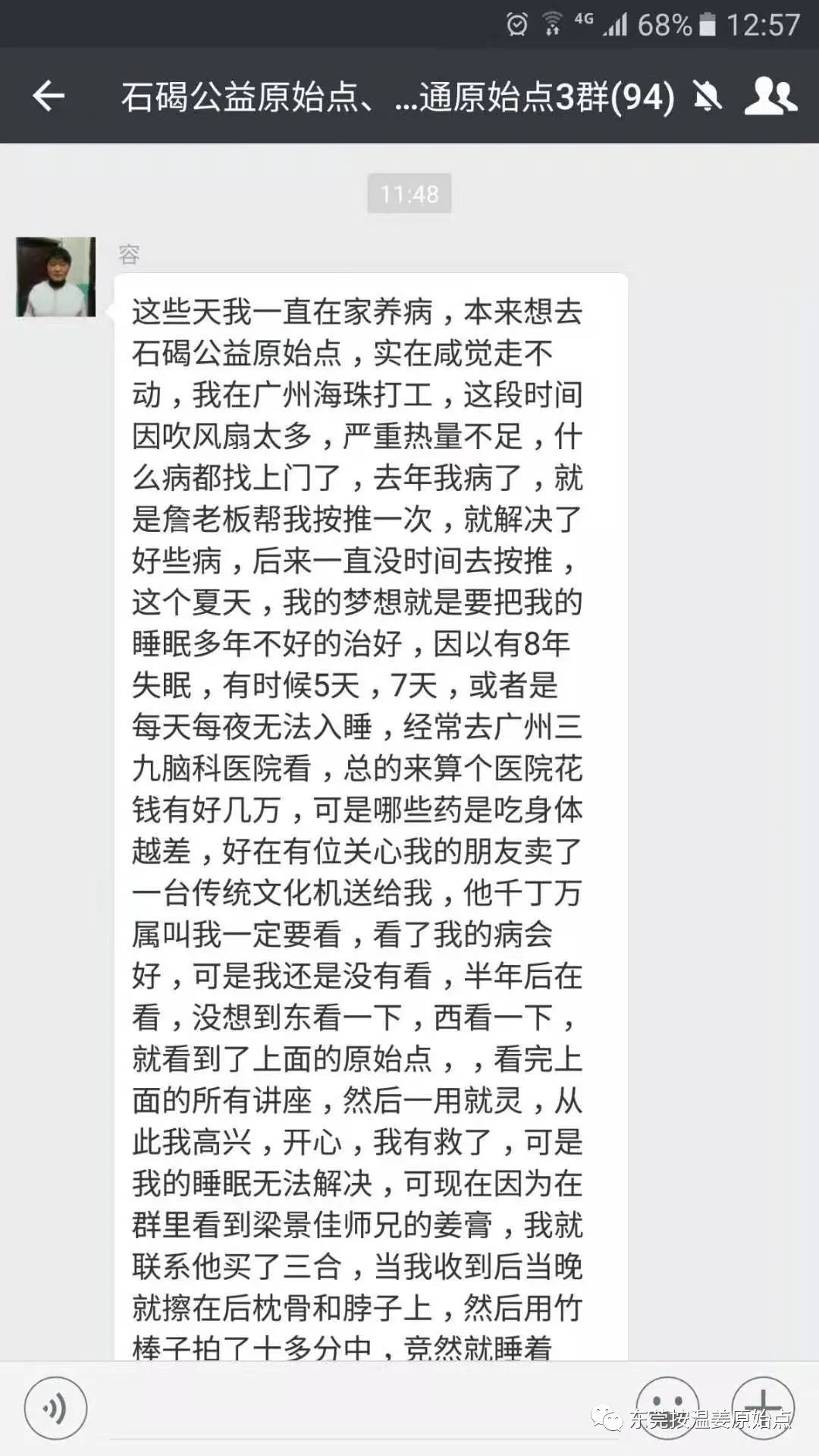Screen dimensions: 819x1456
Task: Tap the 12:57 clock in status bar
Action: (764, 22)
